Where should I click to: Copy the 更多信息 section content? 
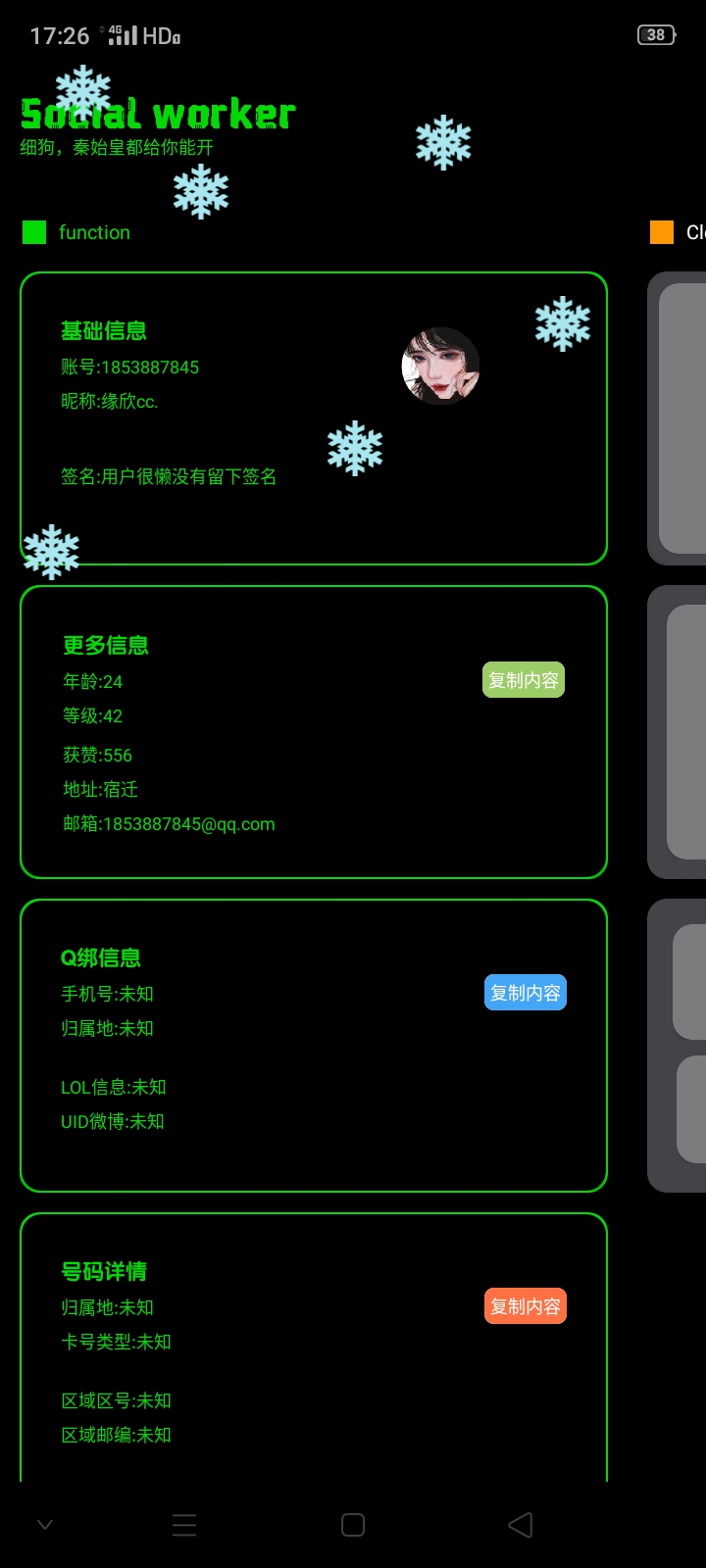524,680
